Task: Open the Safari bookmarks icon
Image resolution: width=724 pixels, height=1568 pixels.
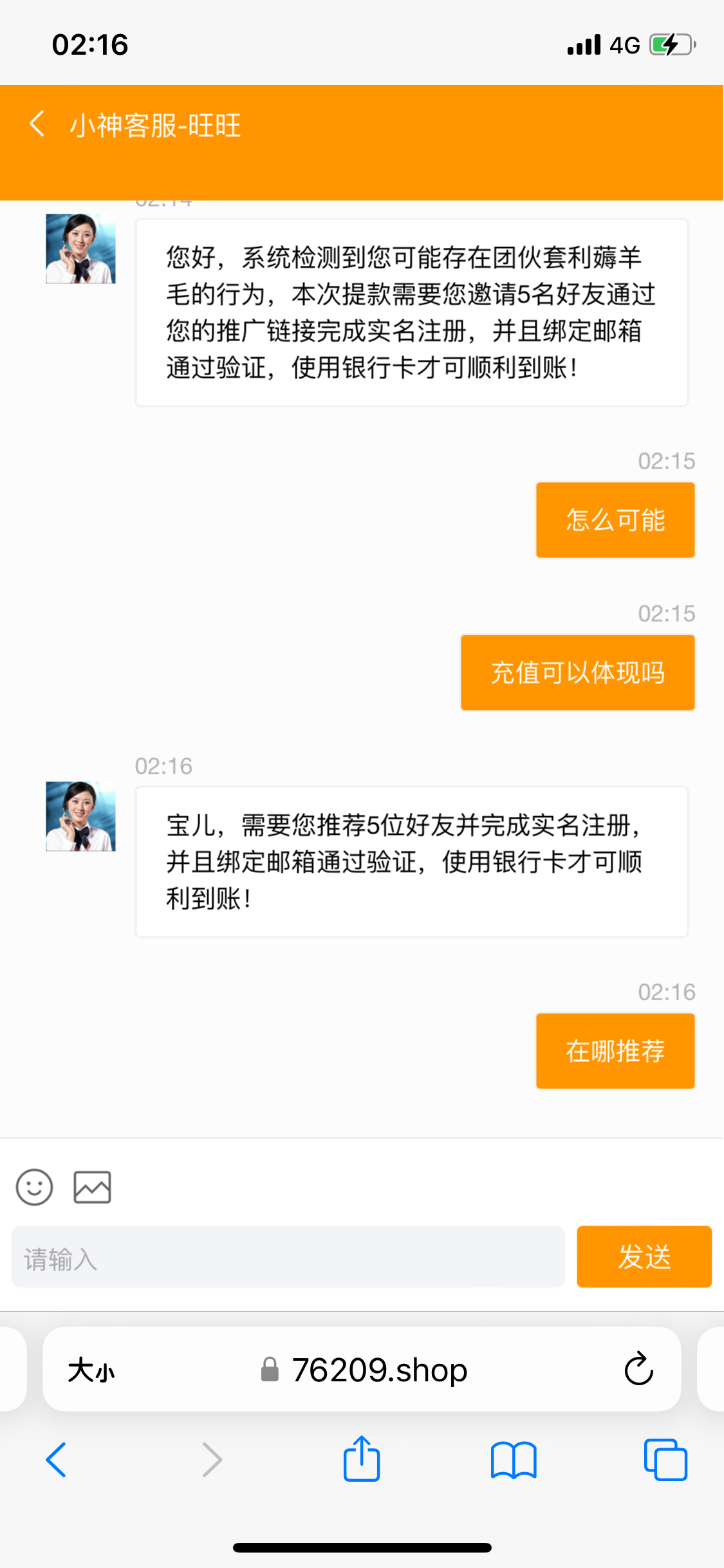Action: (x=514, y=1459)
